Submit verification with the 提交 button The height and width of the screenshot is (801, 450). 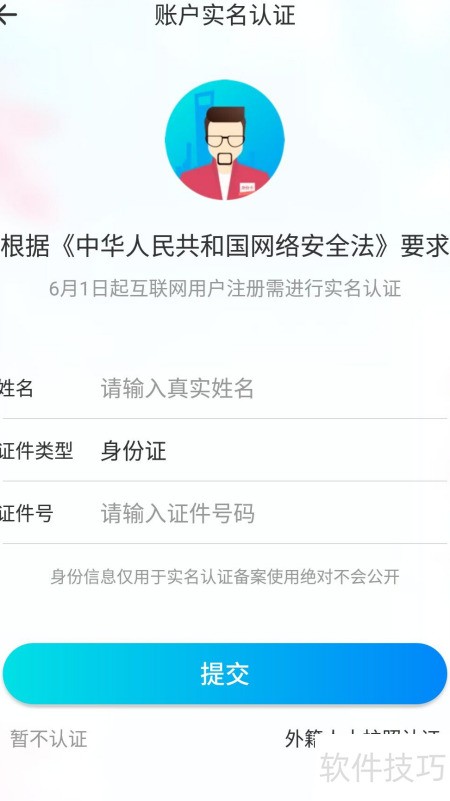(x=225, y=674)
